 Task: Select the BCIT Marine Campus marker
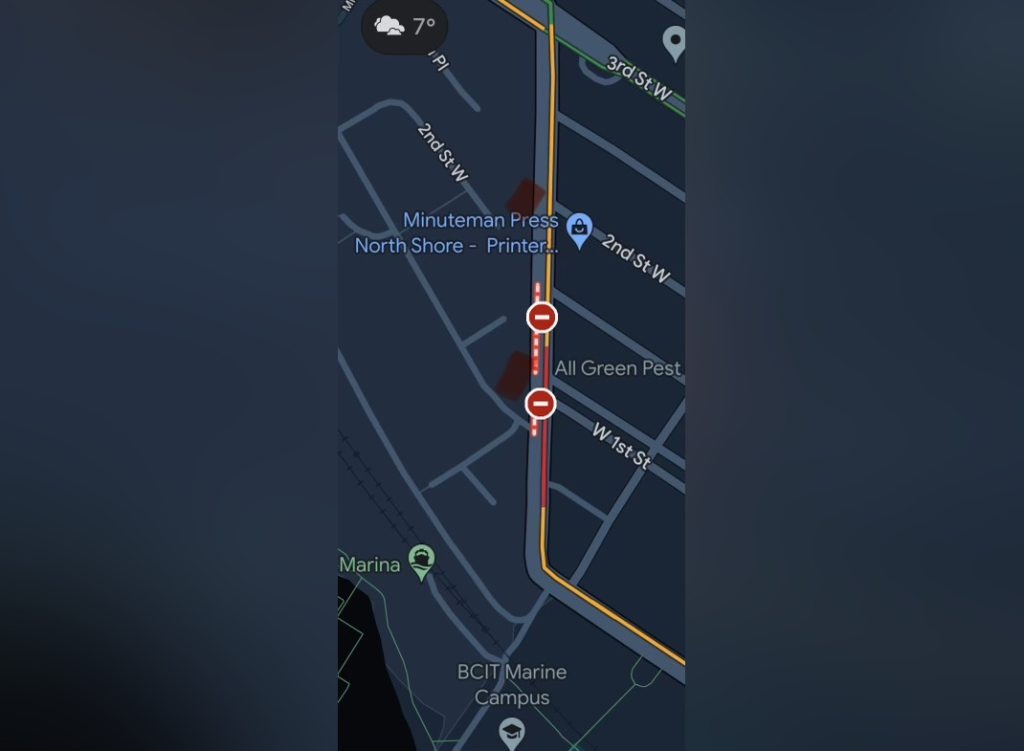(512, 733)
